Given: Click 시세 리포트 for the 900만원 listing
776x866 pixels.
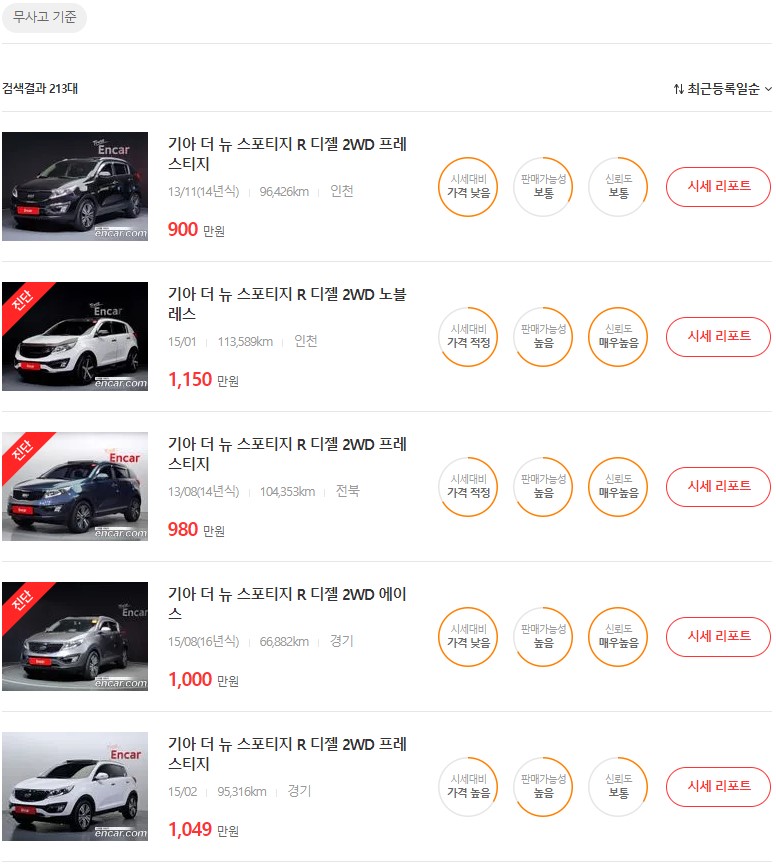Looking at the screenshot, I should (x=718, y=187).
